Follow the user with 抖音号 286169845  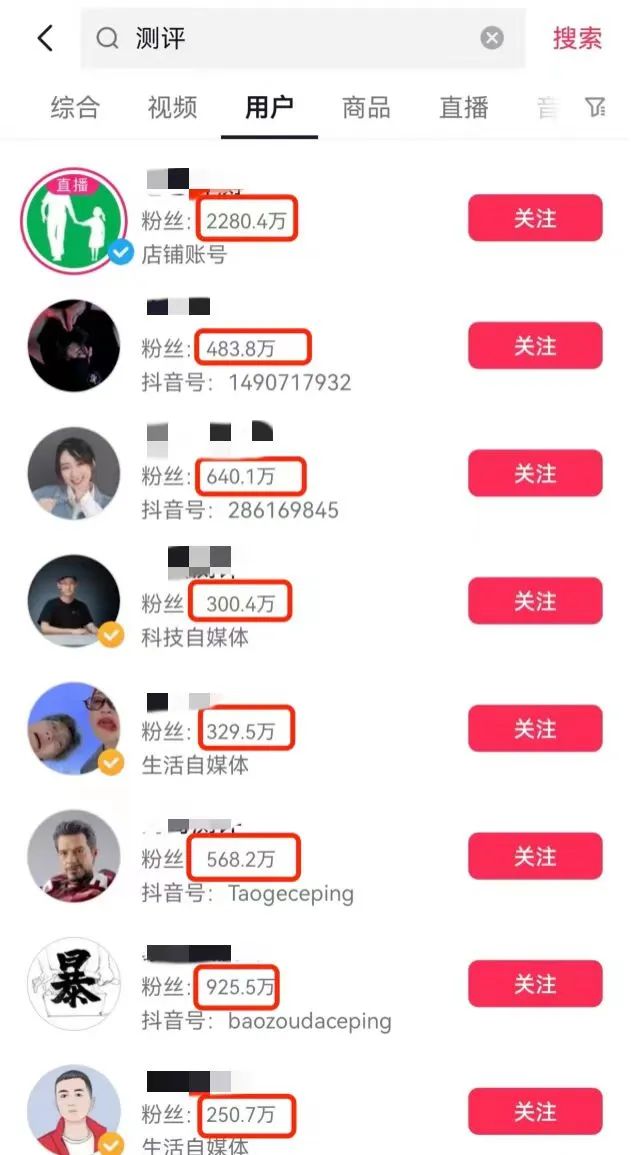[x=535, y=474]
